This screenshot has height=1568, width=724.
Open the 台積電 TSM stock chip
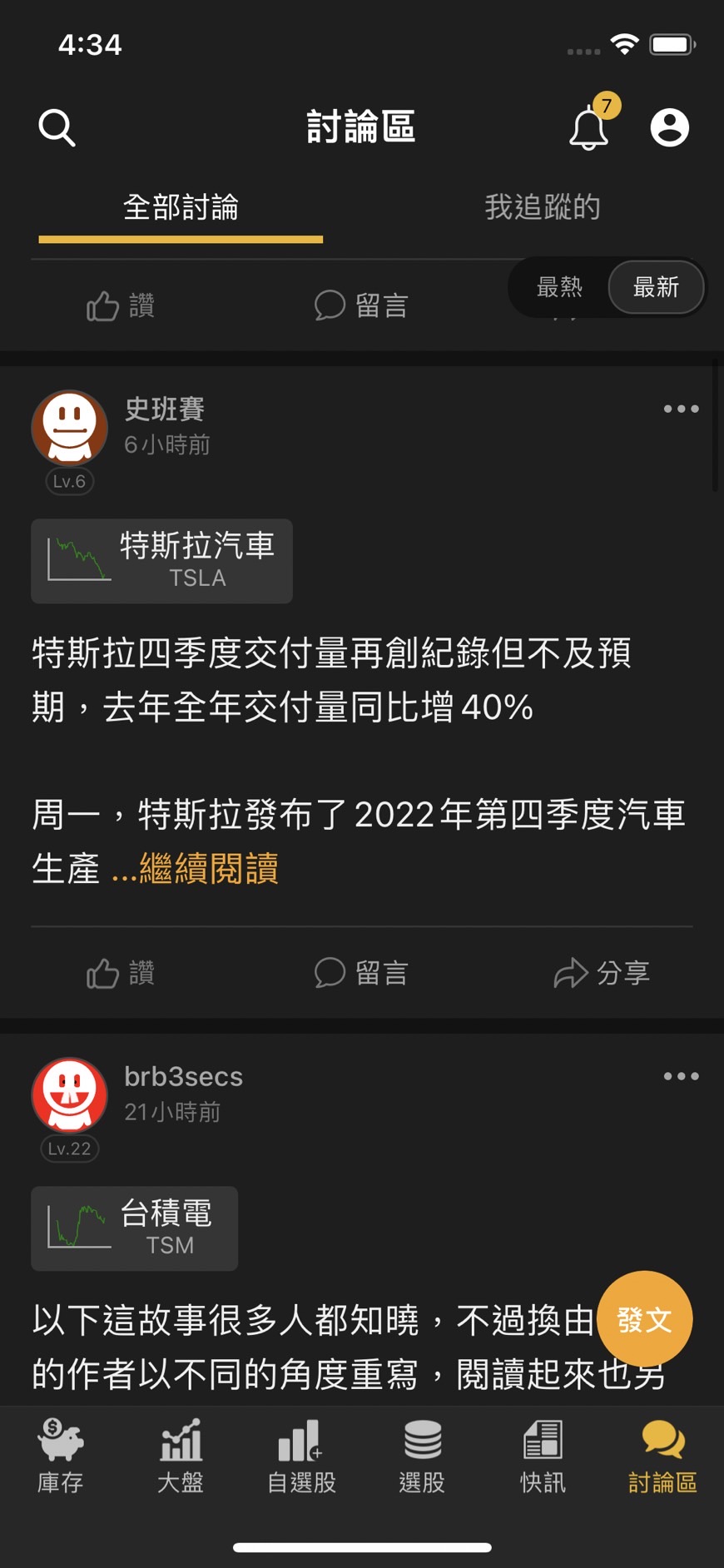coord(134,1228)
